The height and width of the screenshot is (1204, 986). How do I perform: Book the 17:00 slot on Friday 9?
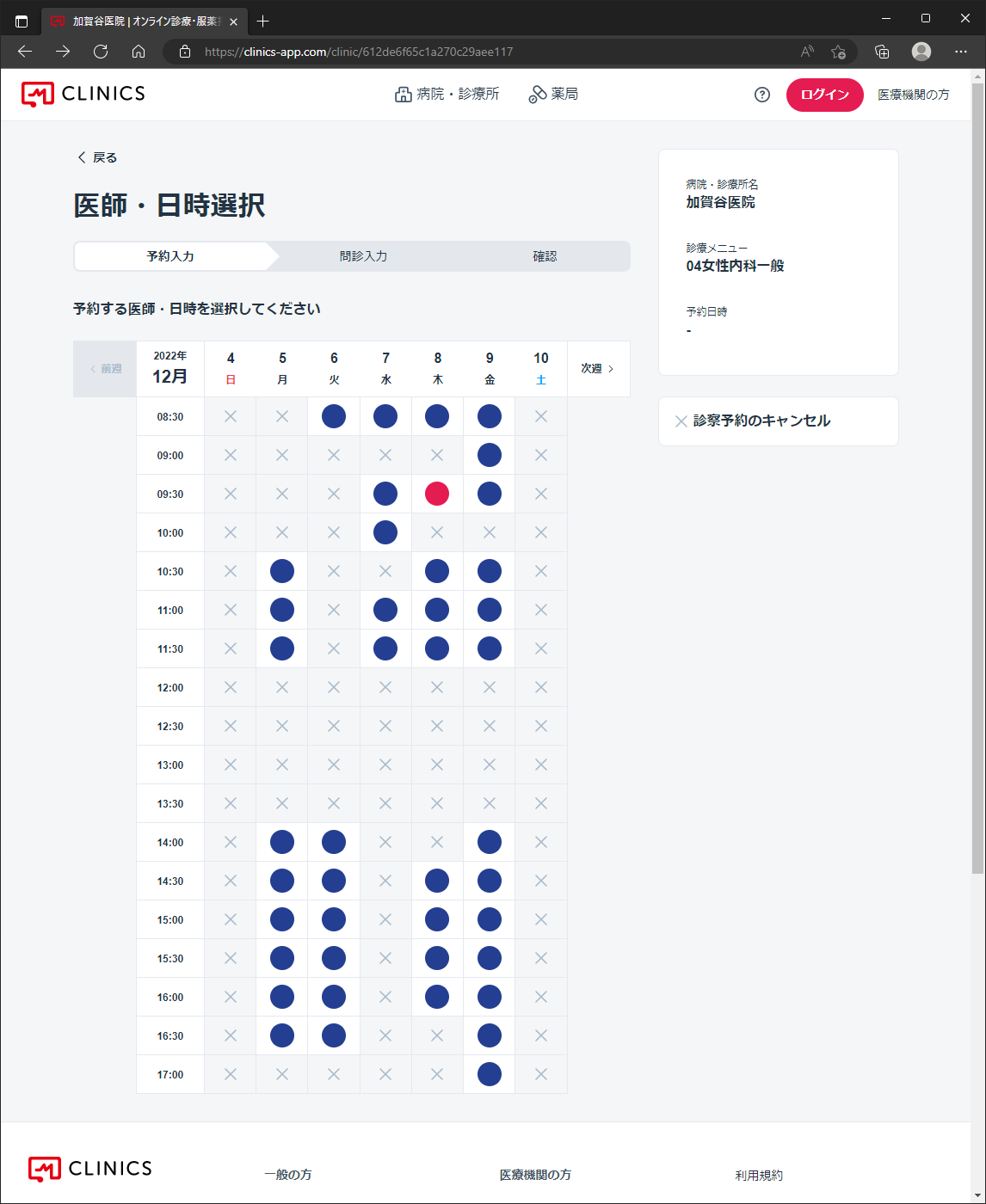tap(490, 1074)
